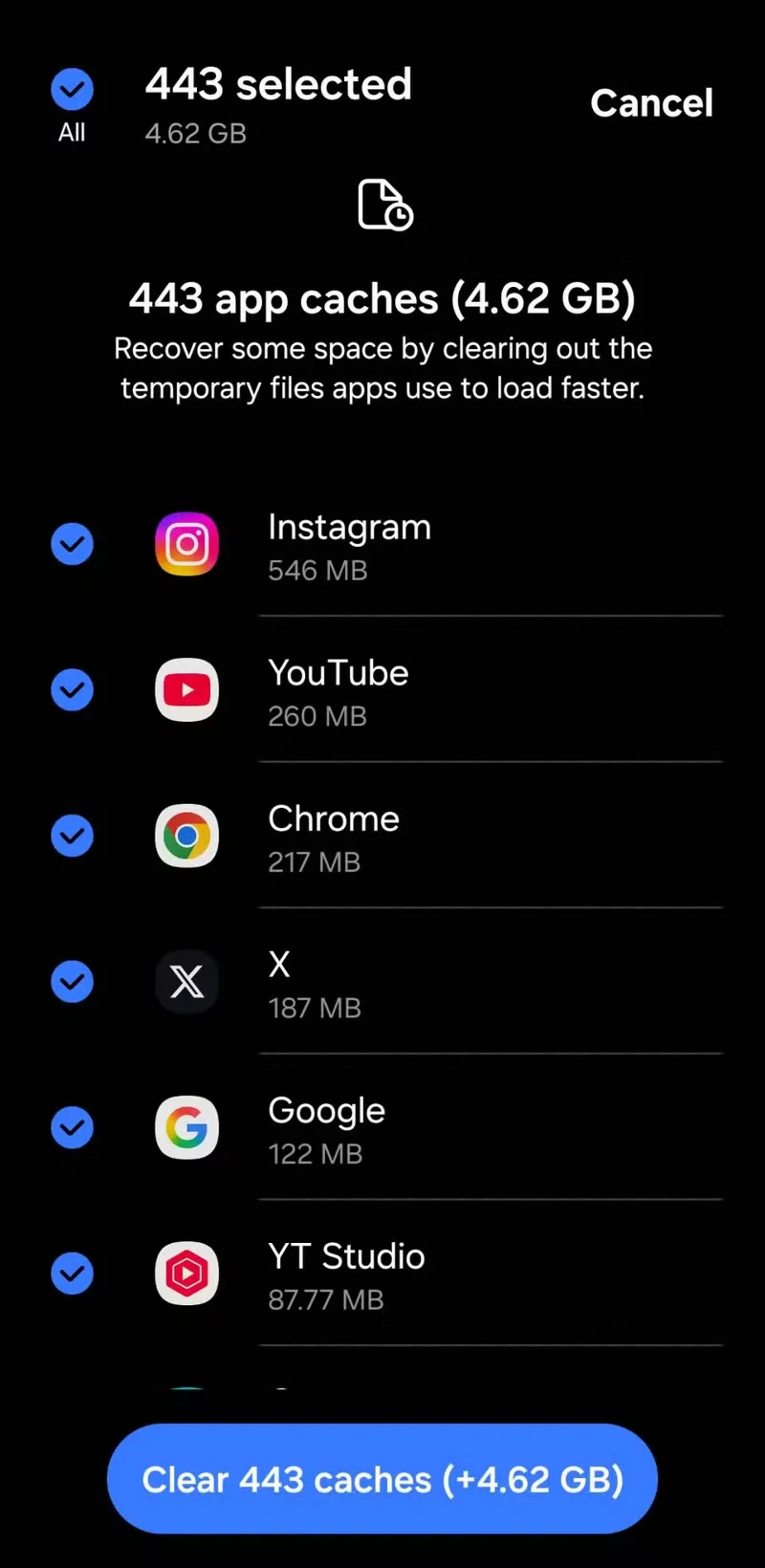The height and width of the screenshot is (1568, 765).
Task: Uncheck Instagram's cache selection
Action: [x=72, y=544]
